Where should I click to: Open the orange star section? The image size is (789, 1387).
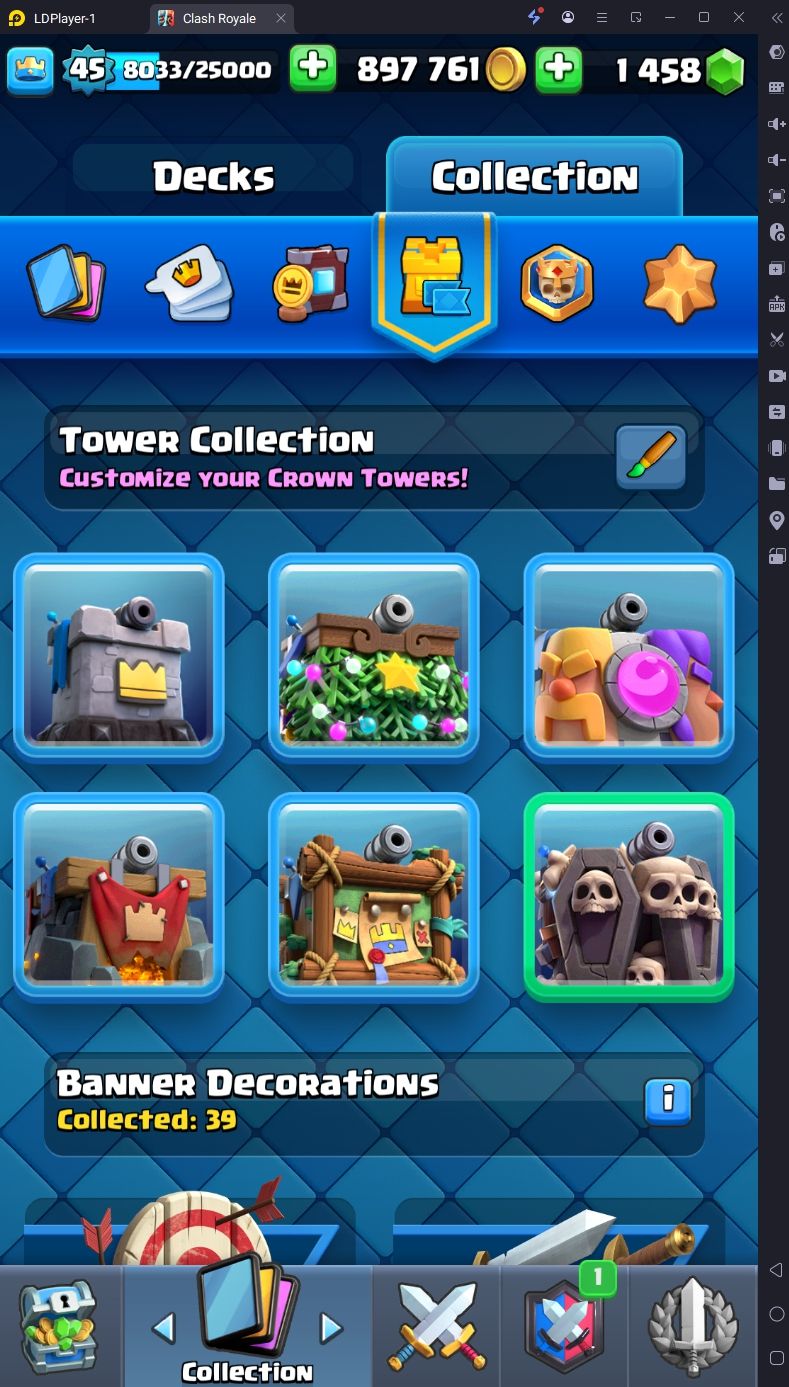(x=680, y=283)
